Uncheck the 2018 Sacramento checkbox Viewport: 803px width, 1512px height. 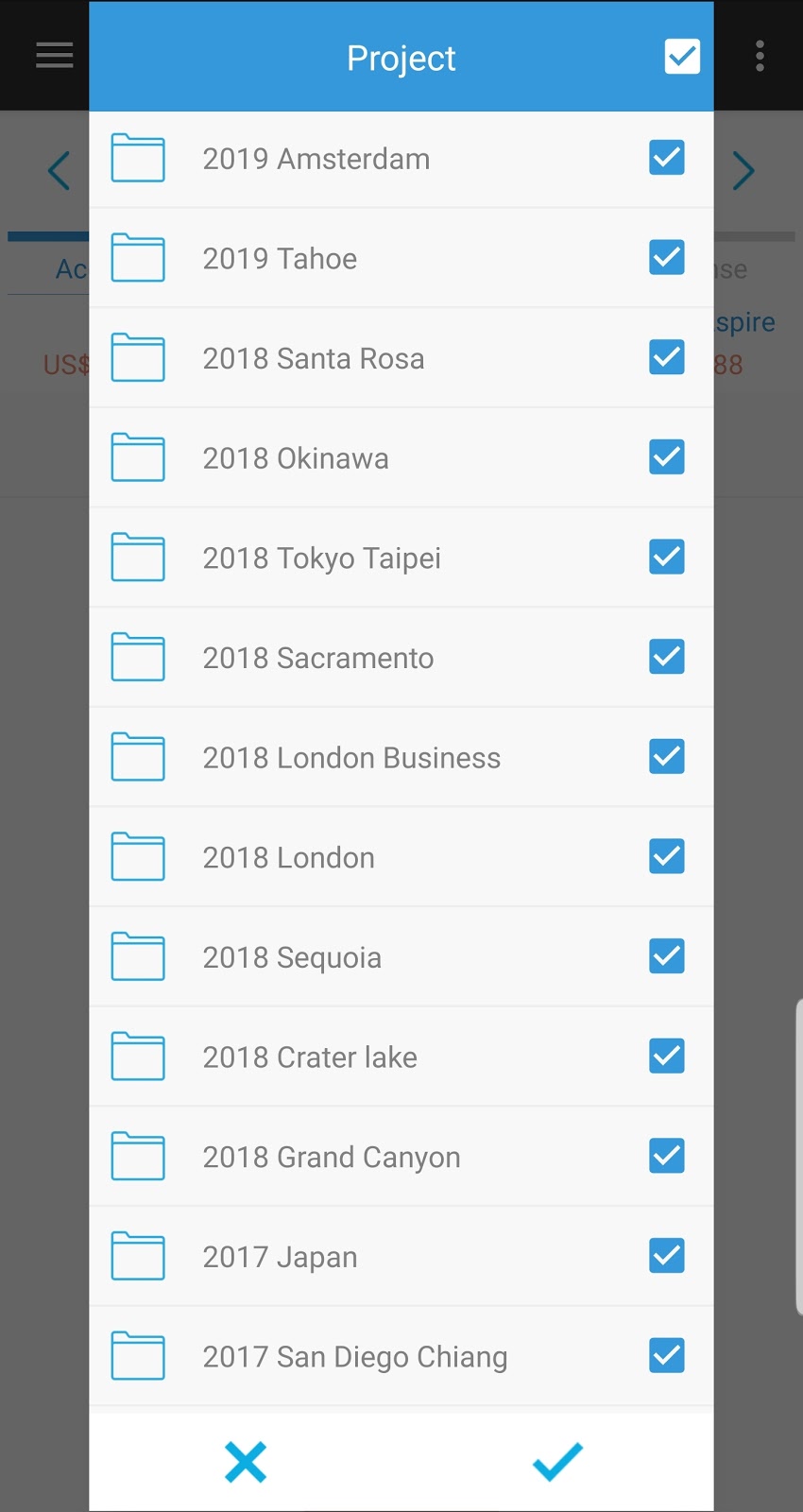pyautogui.click(x=667, y=657)
